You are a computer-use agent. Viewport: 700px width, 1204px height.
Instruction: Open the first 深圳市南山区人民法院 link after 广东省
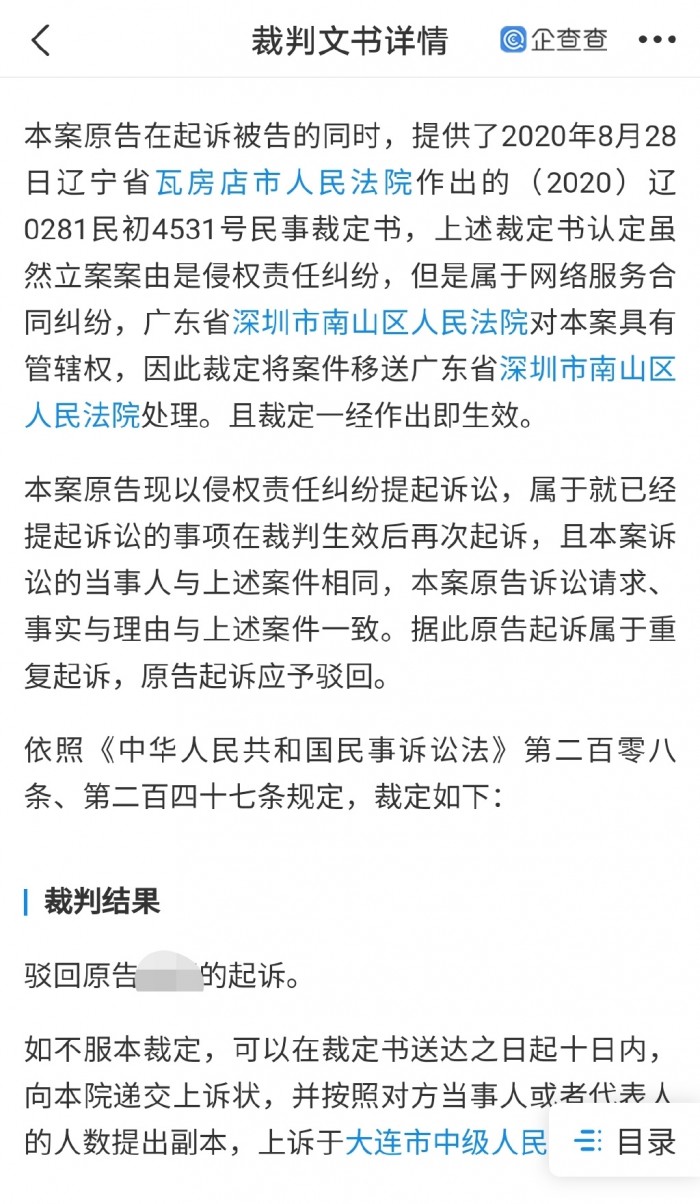pos(380,322)
